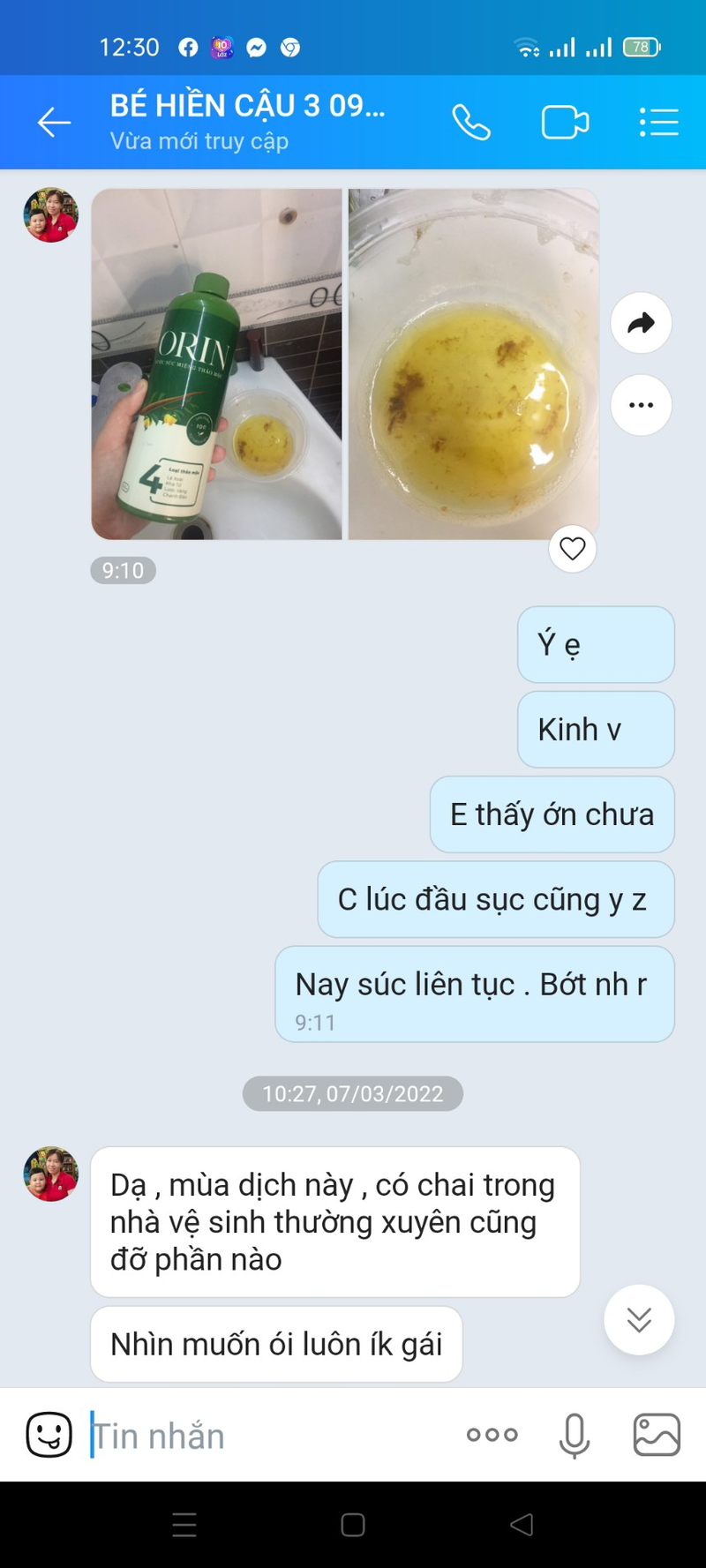Image resolution: width=706 pixels, height=1568 pixels.
Task: Start a video call
Action: click(x=565, y=122)
